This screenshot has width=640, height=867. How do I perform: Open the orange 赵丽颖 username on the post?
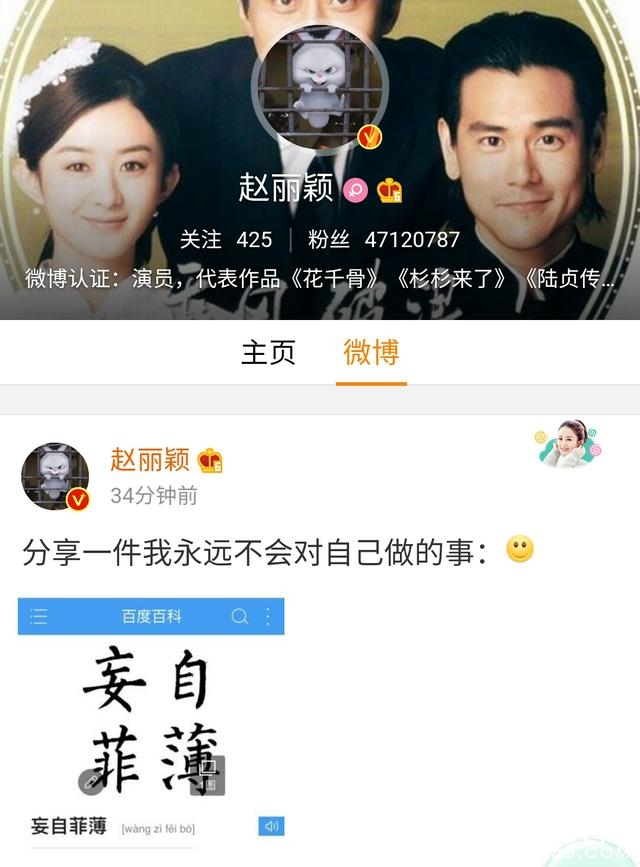pyautogui.click(x=150, y=460)
